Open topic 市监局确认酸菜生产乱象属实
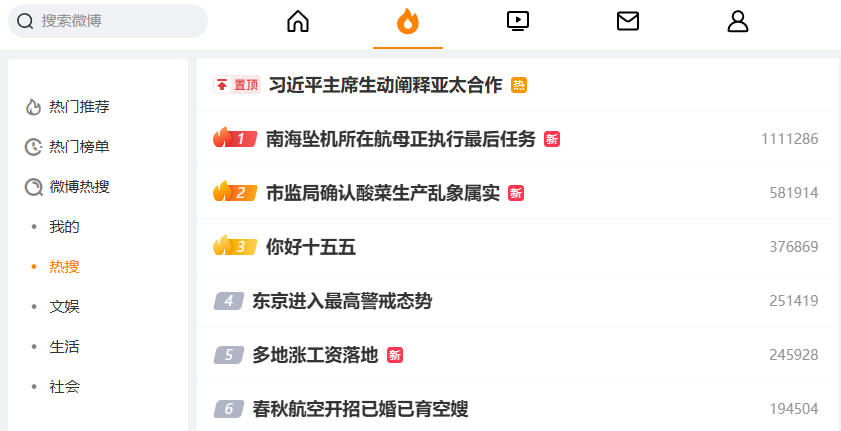The height and width of the screenshot is (431, 841). (382, 193)
